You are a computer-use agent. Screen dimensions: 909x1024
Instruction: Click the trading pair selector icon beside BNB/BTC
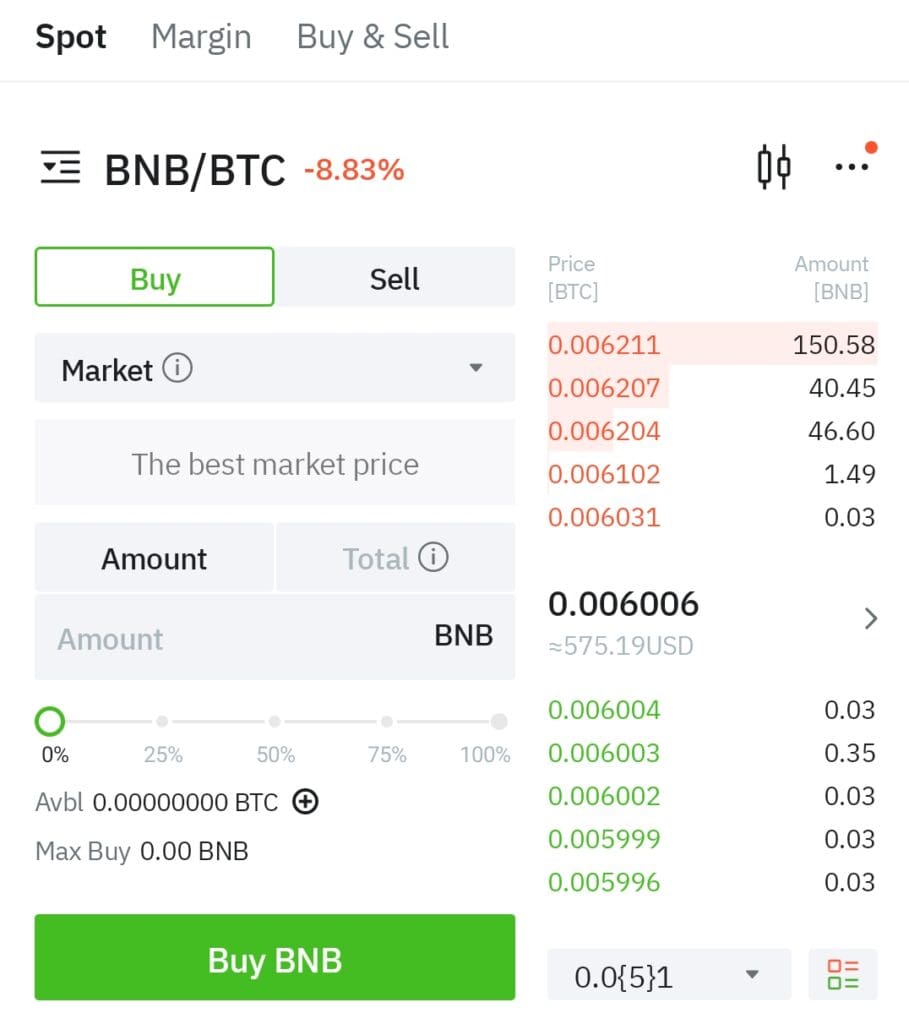tap(59, 167)
